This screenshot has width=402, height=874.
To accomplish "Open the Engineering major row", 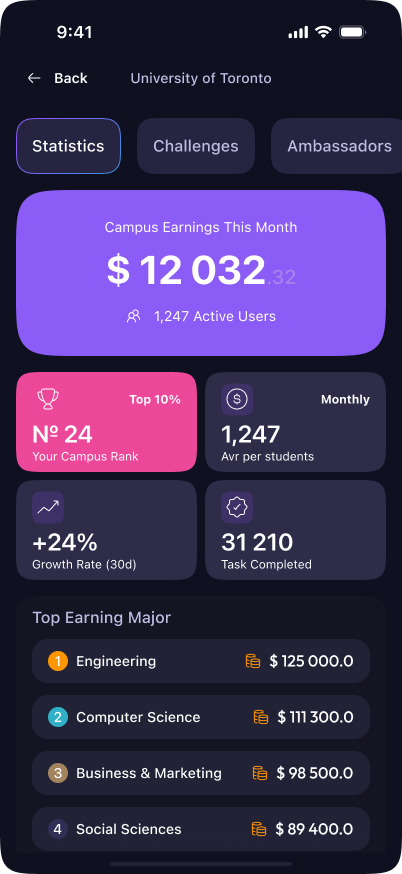I will [201, 661].
